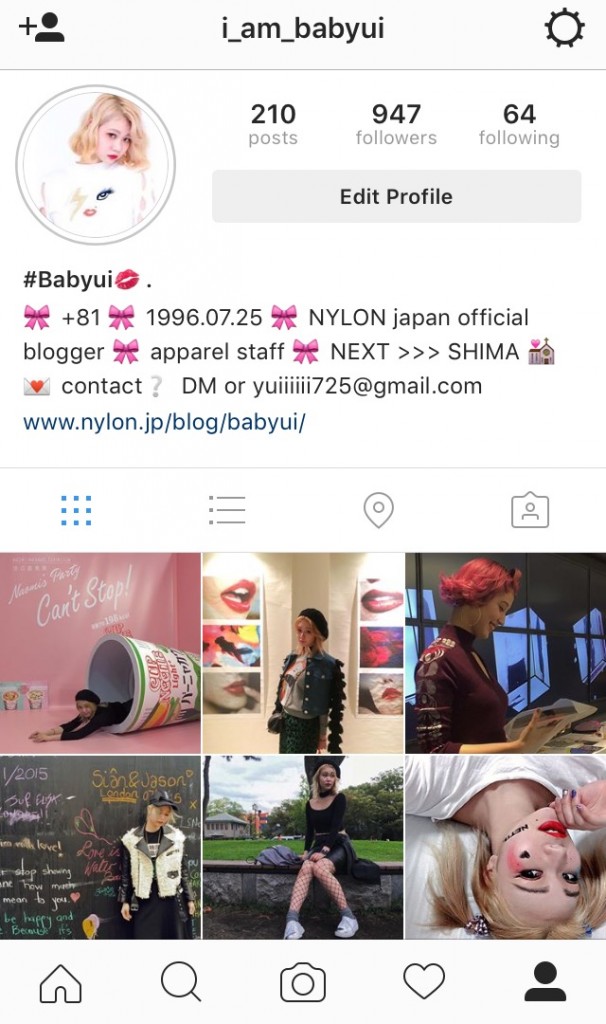Screen dimensions: 606x1024
Task: Open the chalkboard wall post
Action: pos(100,847)
